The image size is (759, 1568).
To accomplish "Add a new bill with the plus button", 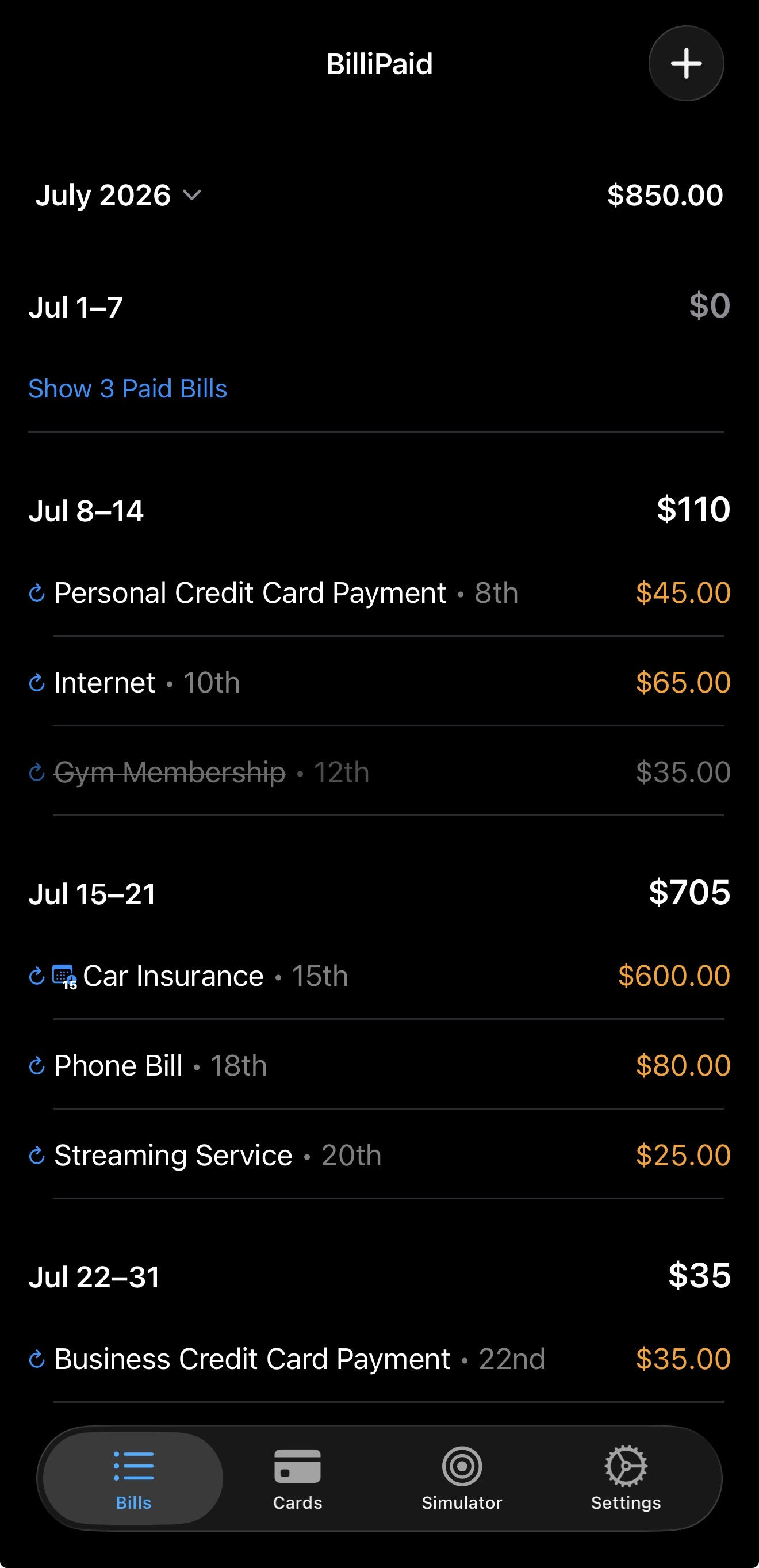I will click(686, 63).
